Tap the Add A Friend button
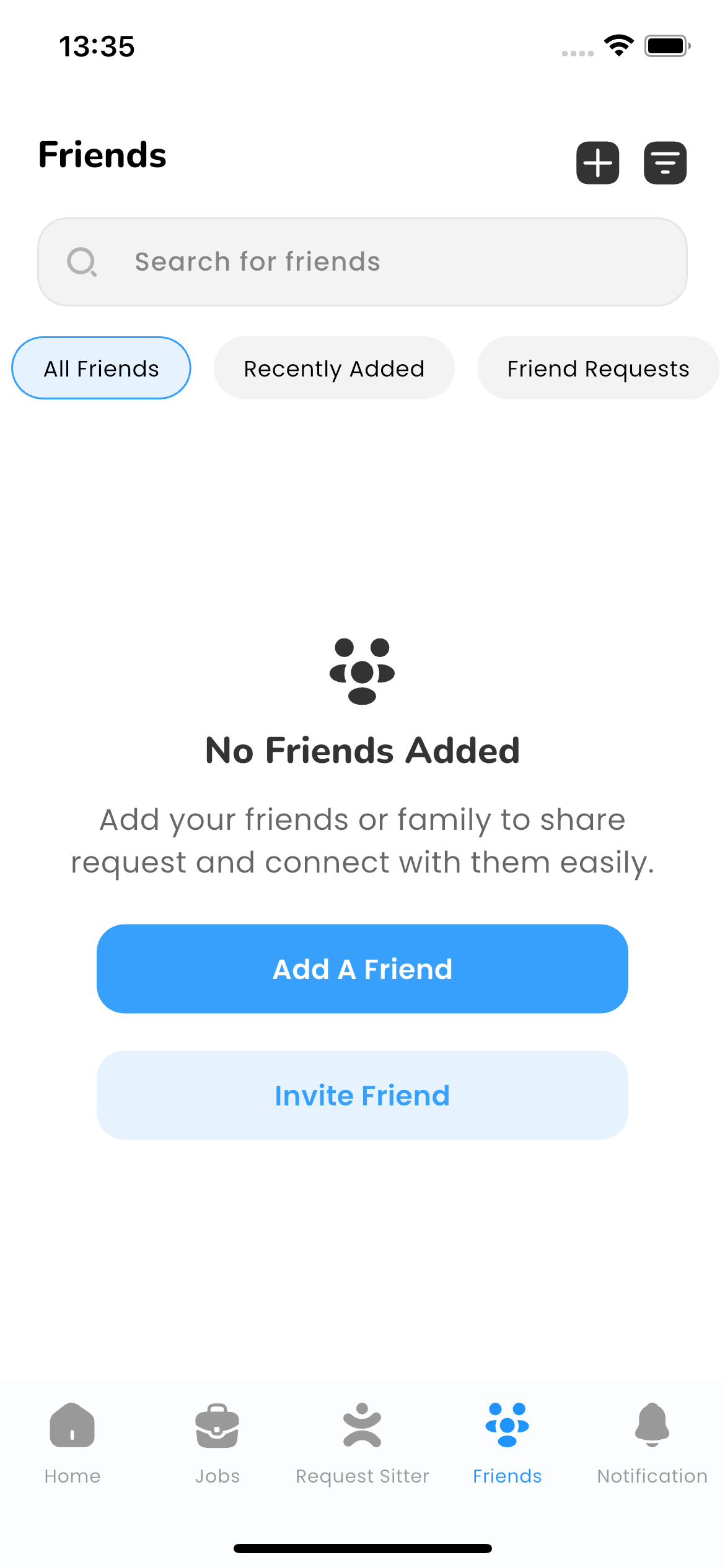Viewport: 725px width, 1568px height. point(362,969)
